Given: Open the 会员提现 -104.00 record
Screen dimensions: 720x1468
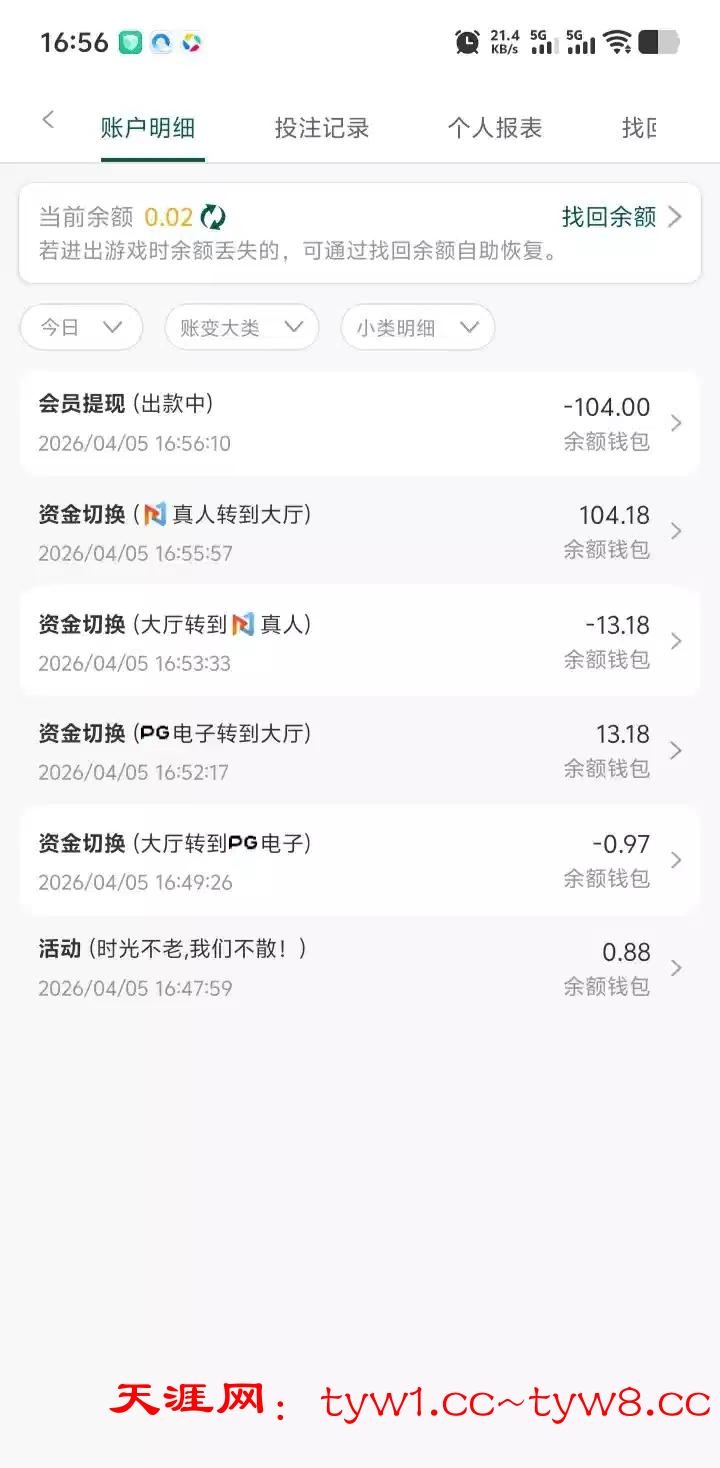Looking at the screenshot, I should (359, 423).
